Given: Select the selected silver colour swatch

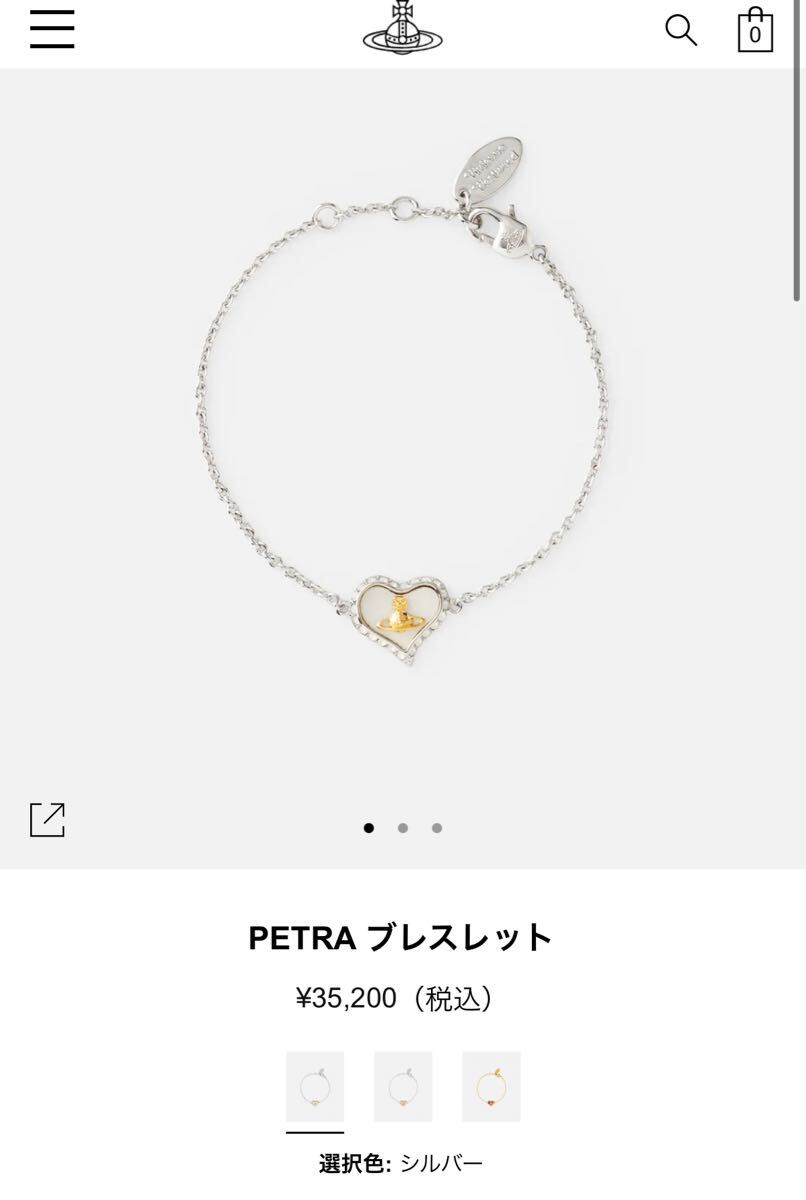Looking at the screenshot, I should click(315, 1086).
